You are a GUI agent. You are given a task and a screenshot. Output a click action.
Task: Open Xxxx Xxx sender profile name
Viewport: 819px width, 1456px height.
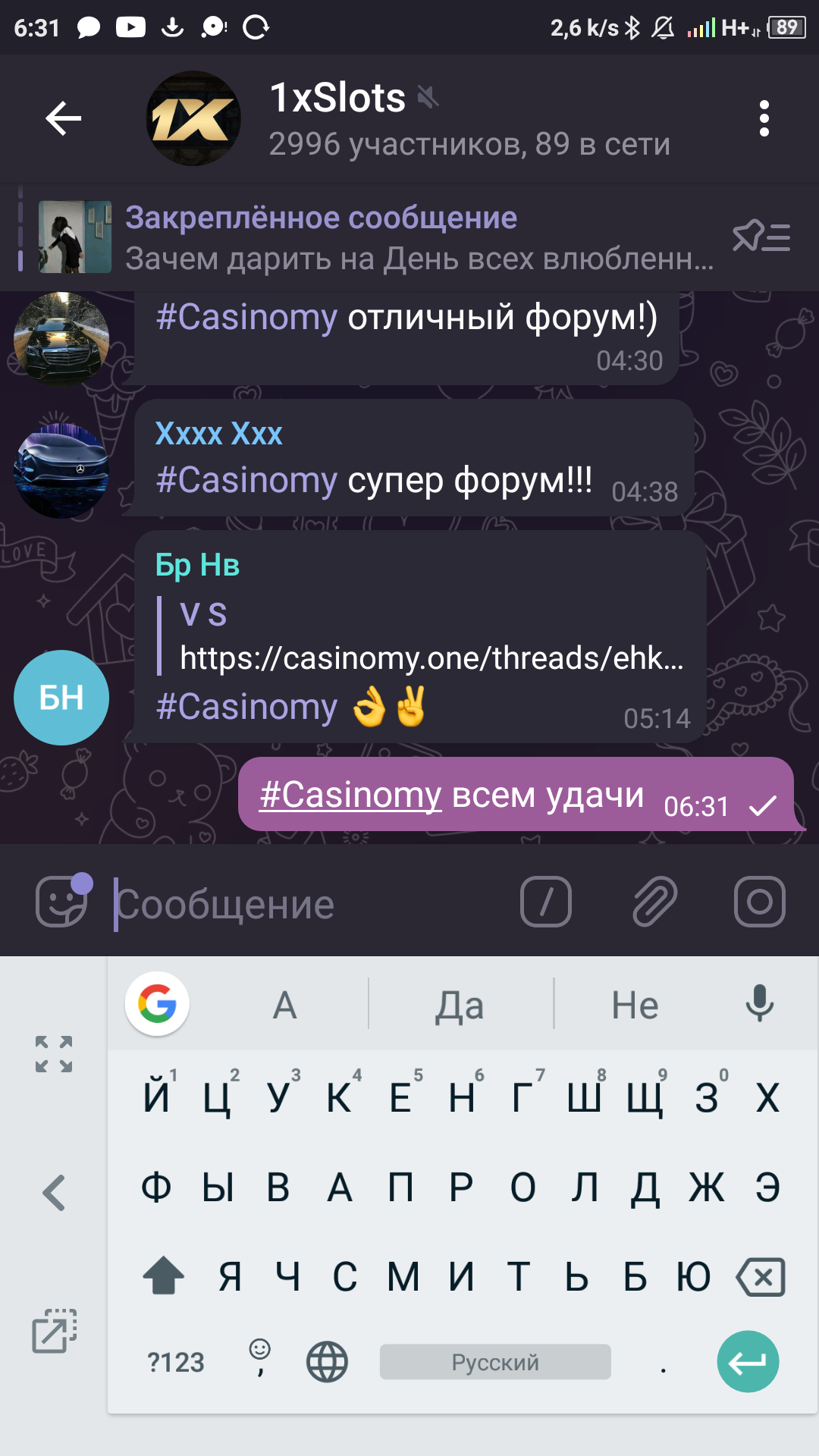click(218, 434)
